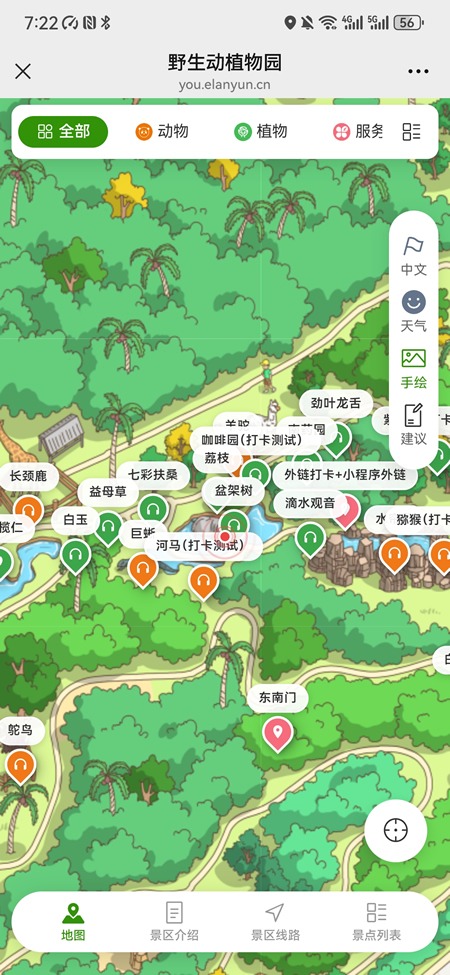
Task: Locate my position with crosshair button
Action: click(x=396, y=830)
